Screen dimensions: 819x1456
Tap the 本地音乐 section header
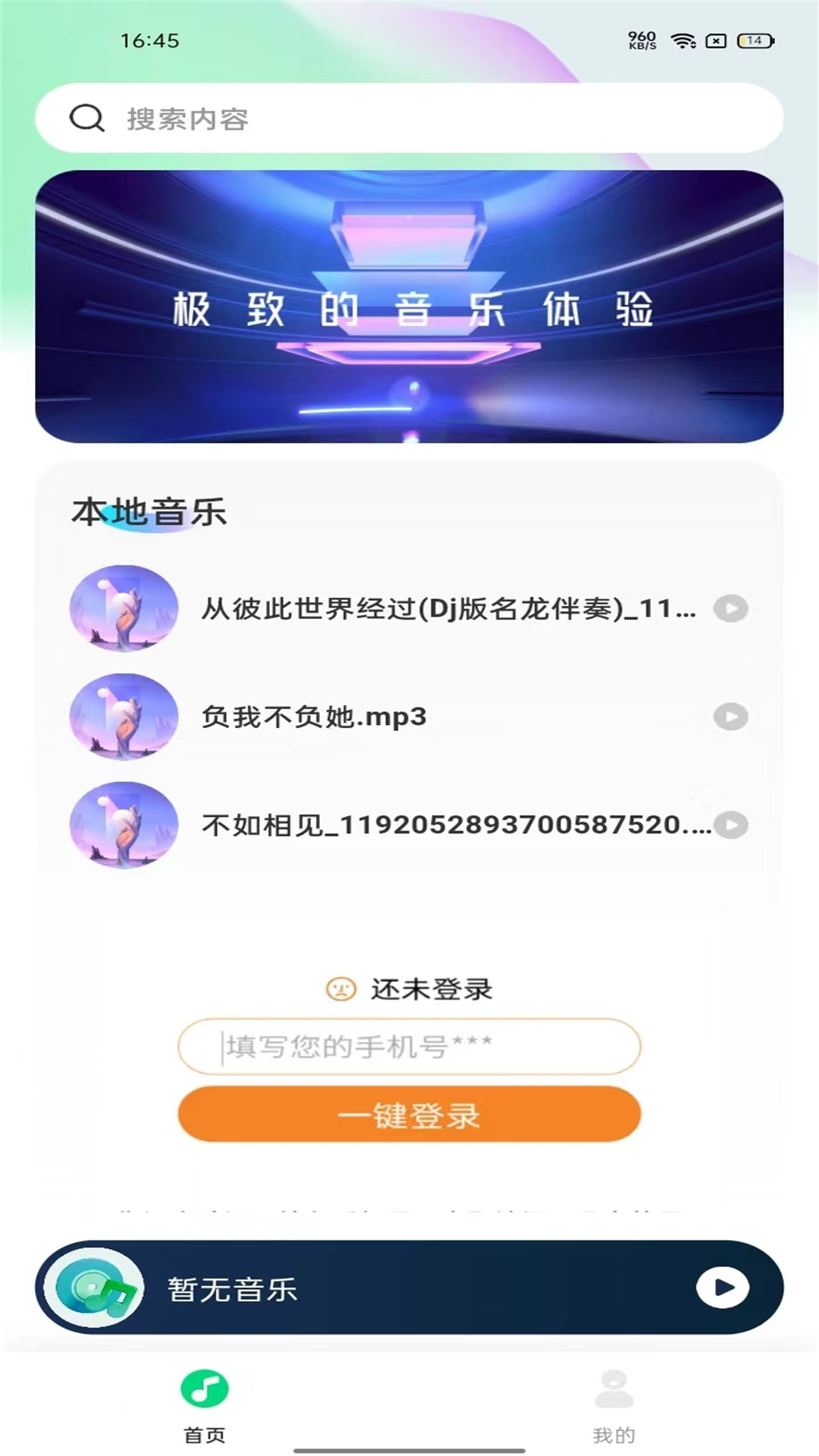coord(149,512)
